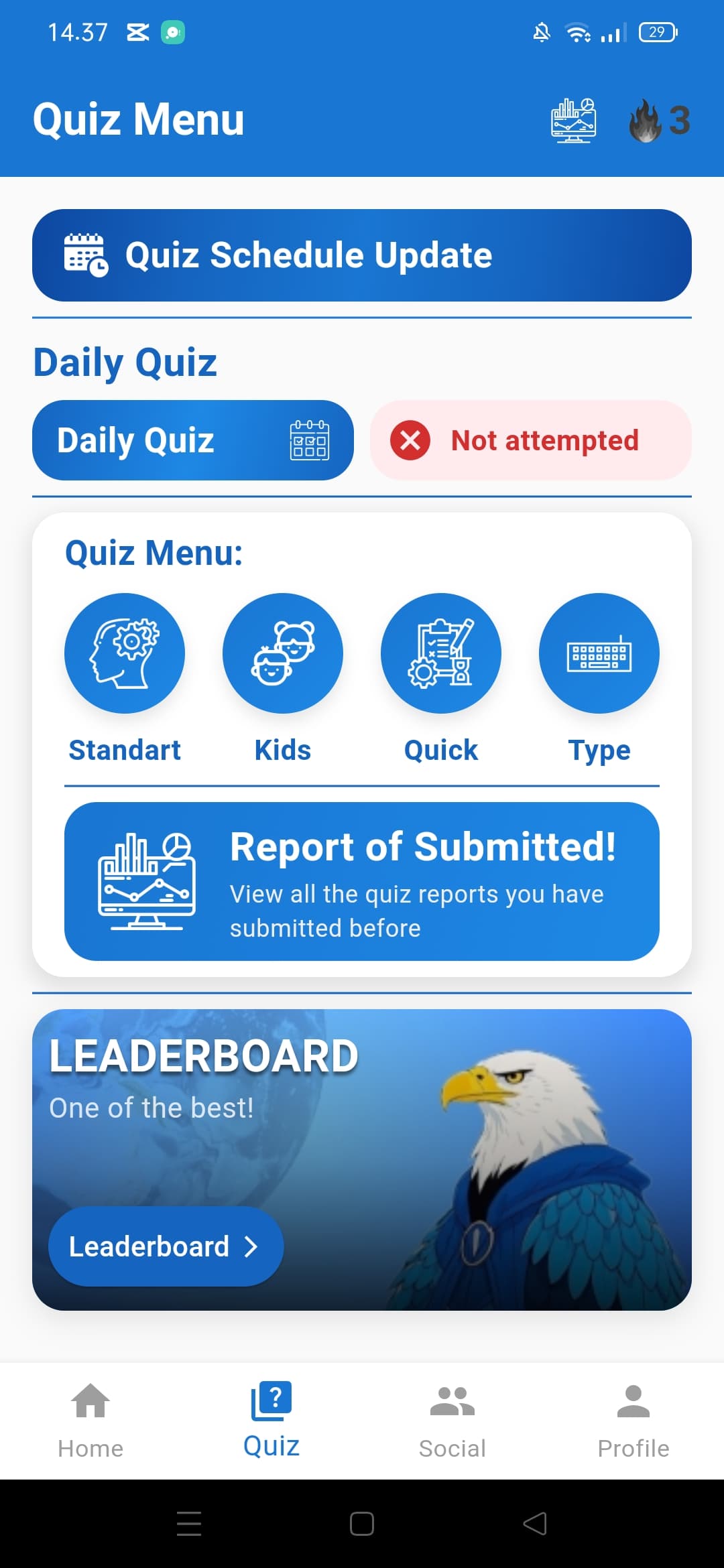Tap the streak flame icon showing 3
This screenshot has width=724, height=1568.
(x=646, y=122)
